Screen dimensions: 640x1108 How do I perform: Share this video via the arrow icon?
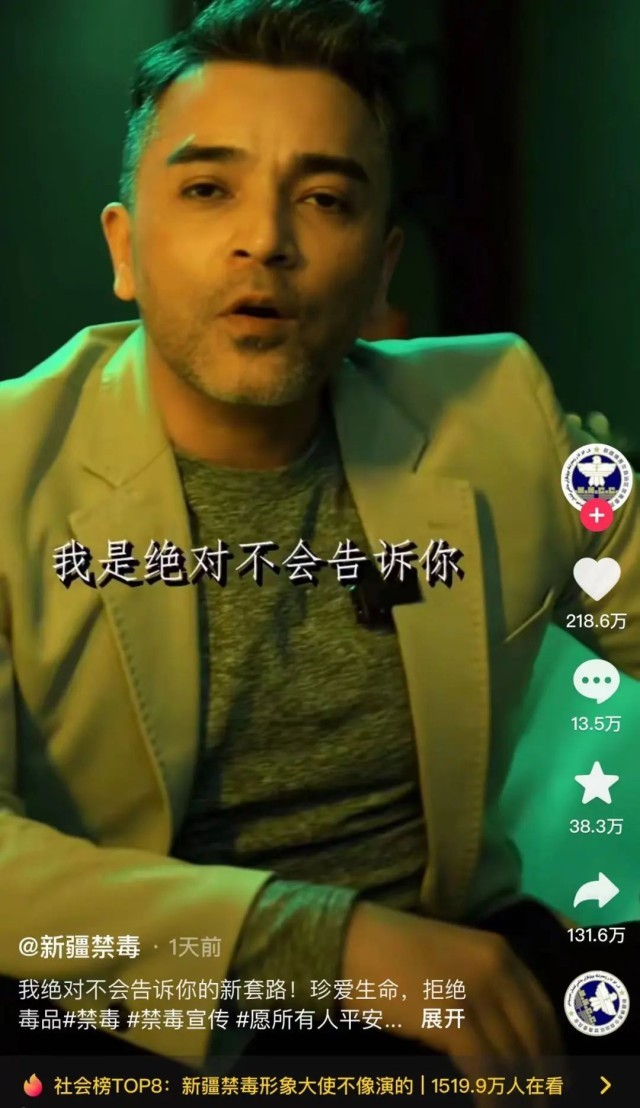(x=596, y=891)
